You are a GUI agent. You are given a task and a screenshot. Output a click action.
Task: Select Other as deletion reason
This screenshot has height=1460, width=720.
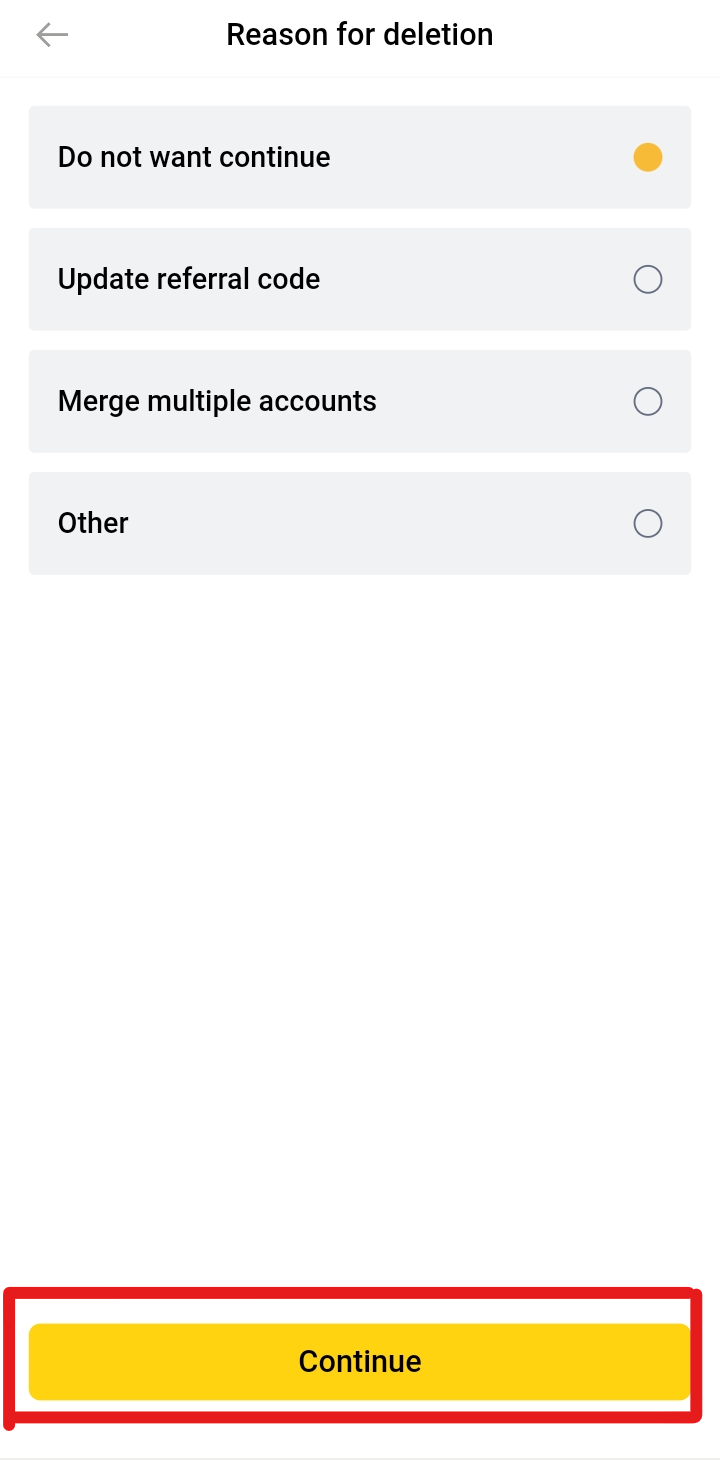tap(360, 523)
